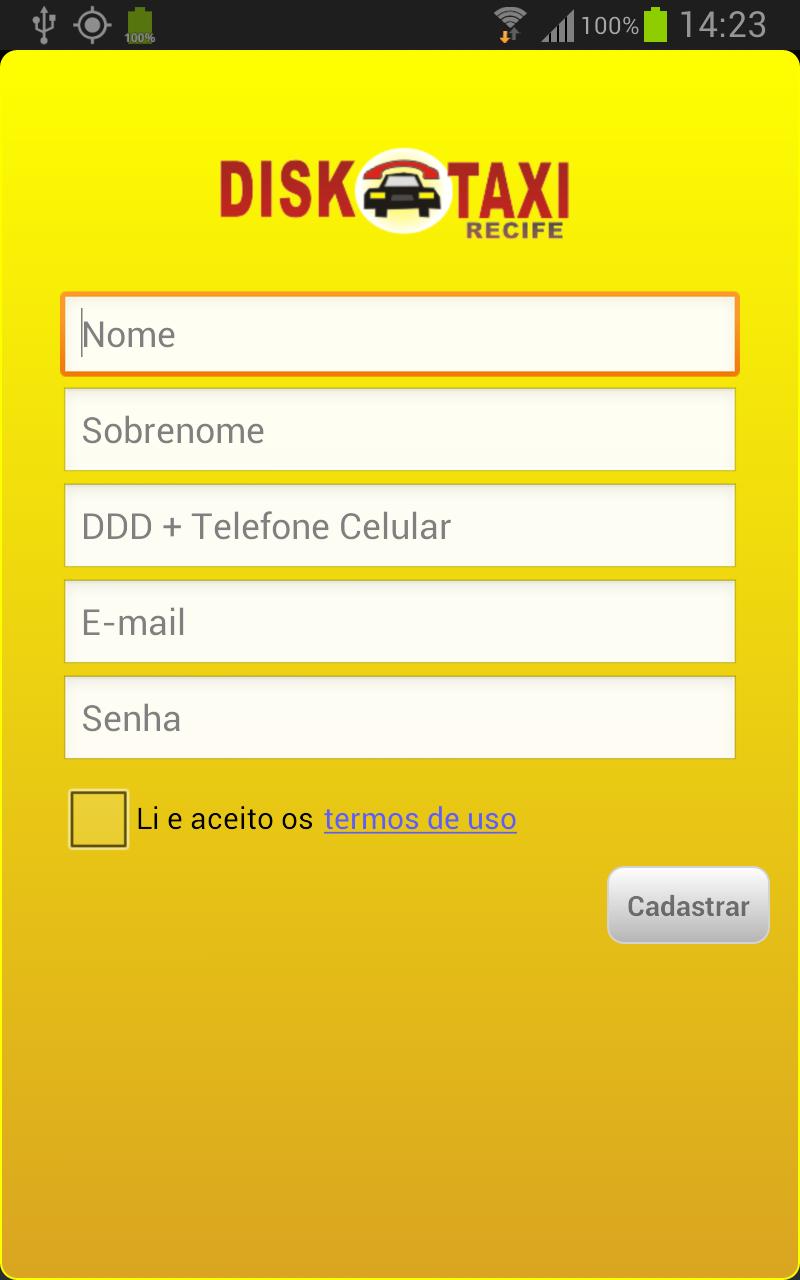Select the Sobrenome text field
The width and height of the screenshot is (800, 1280).
click(x=399, y=429)
